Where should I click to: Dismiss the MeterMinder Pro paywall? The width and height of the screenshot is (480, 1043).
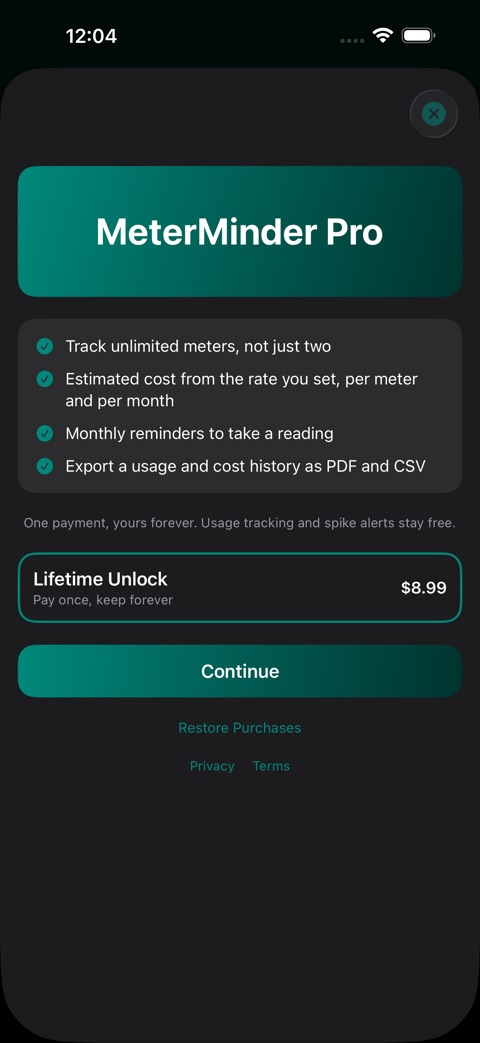(x=433, y=114)
